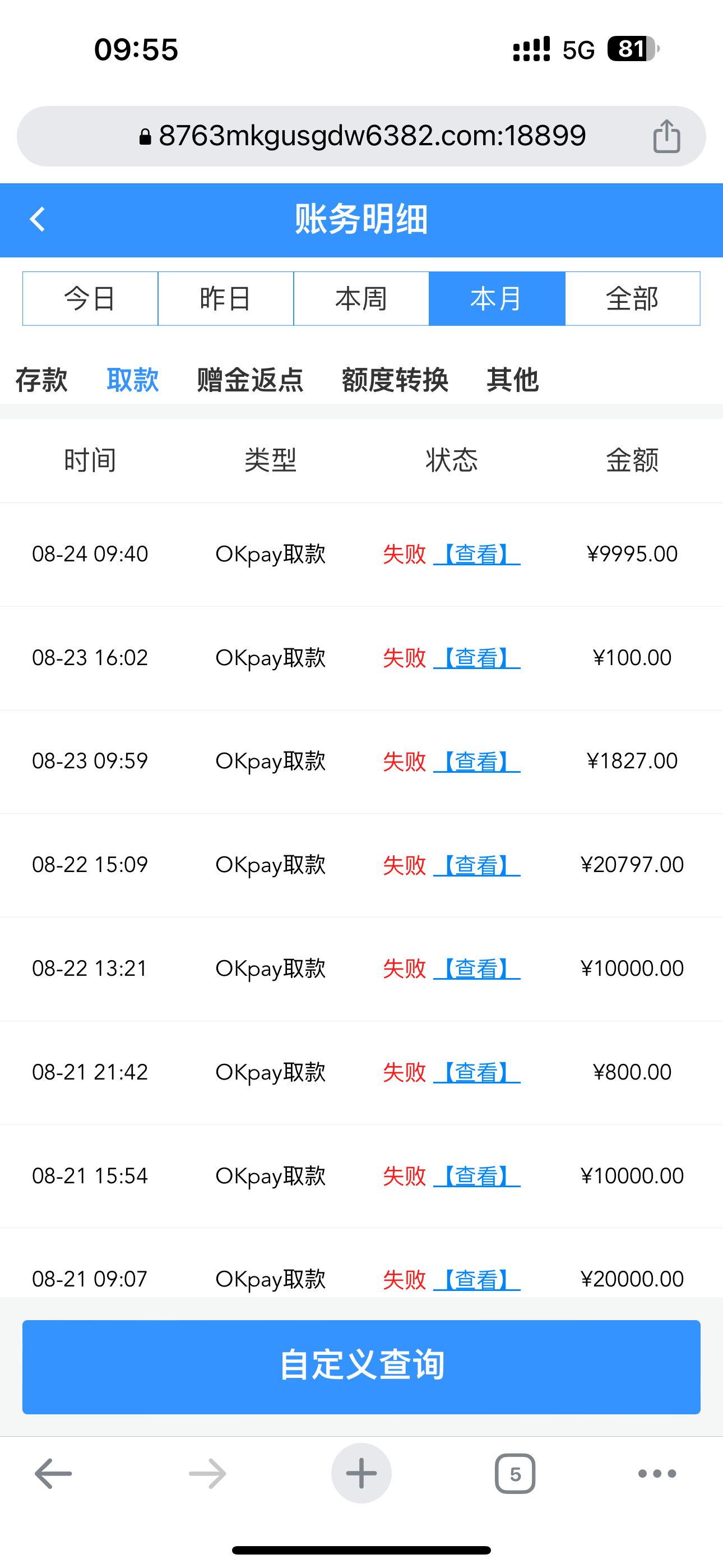This screenshot has height=1568, width=723.
Task: Switch to the 本周 date filter
Action: [x=361, y=299]
